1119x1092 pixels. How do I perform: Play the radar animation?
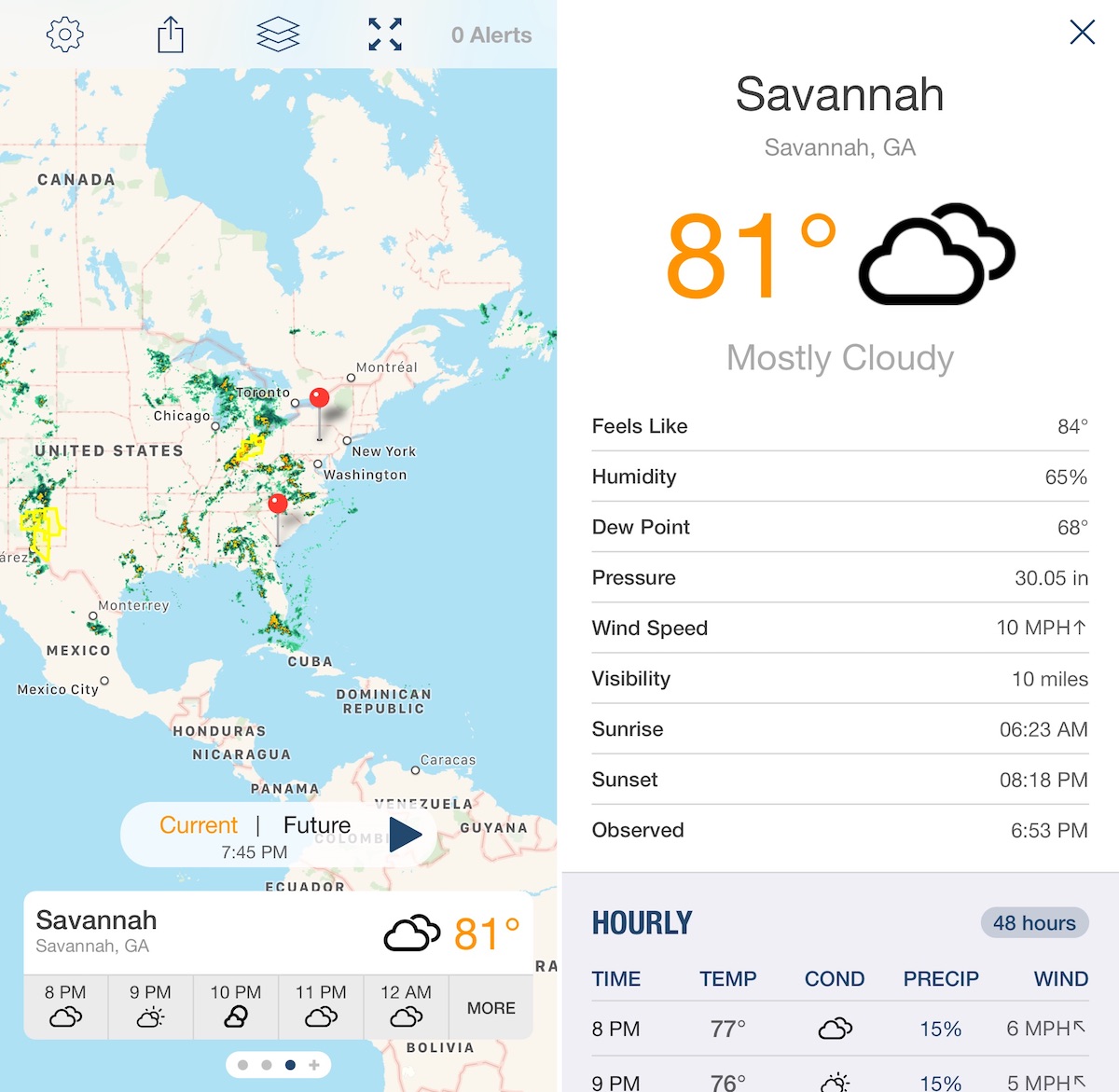click(x=405, y=835)
